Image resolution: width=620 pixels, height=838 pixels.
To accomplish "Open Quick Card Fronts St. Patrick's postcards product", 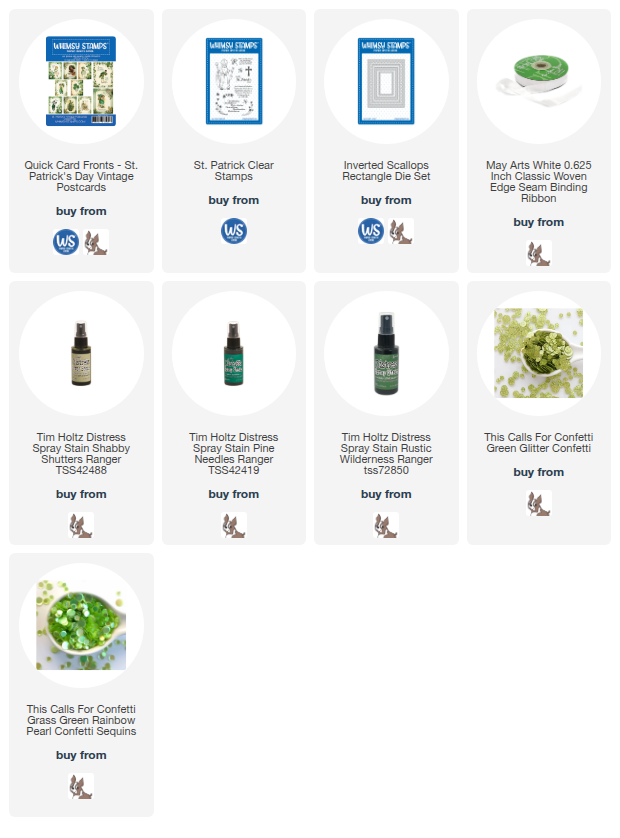I will tap(81, 81).
